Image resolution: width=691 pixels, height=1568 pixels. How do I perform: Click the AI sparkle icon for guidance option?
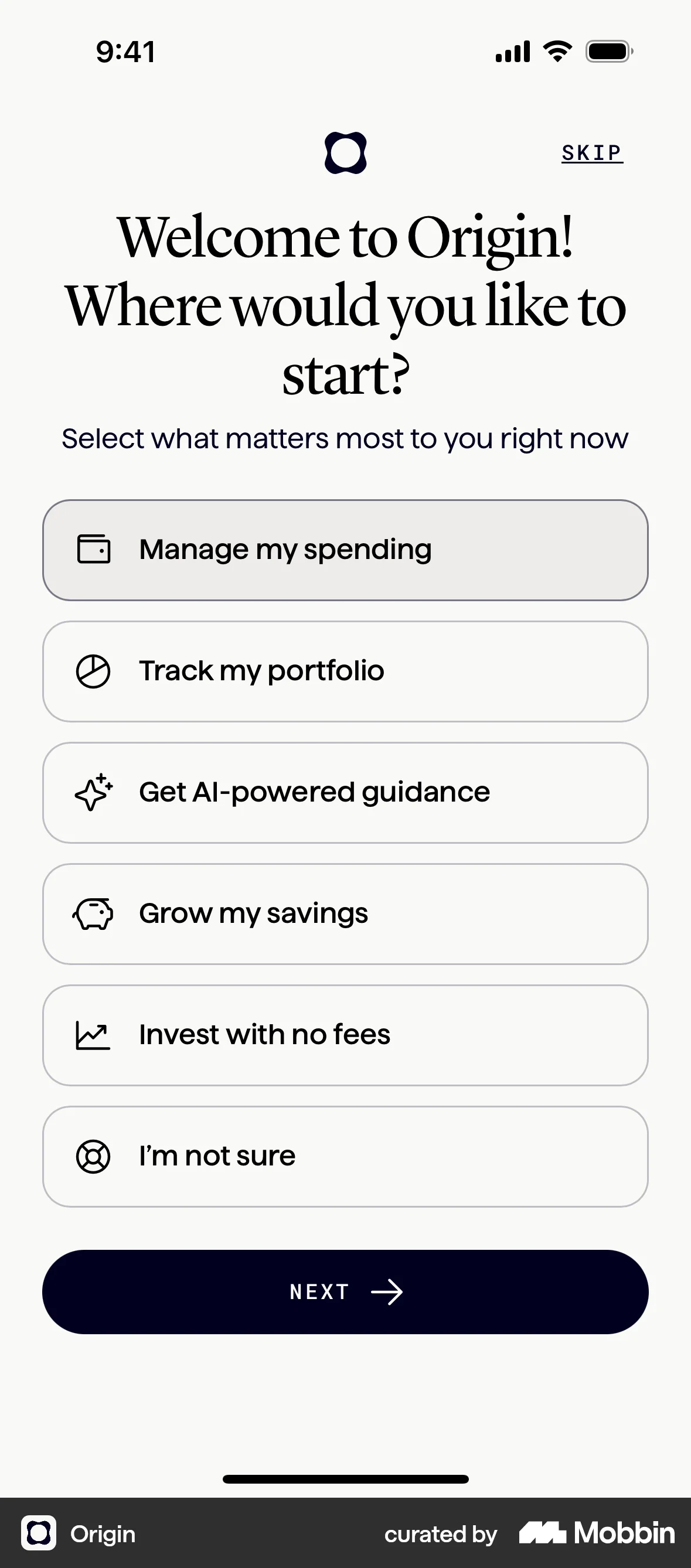(x=94, y=792)
